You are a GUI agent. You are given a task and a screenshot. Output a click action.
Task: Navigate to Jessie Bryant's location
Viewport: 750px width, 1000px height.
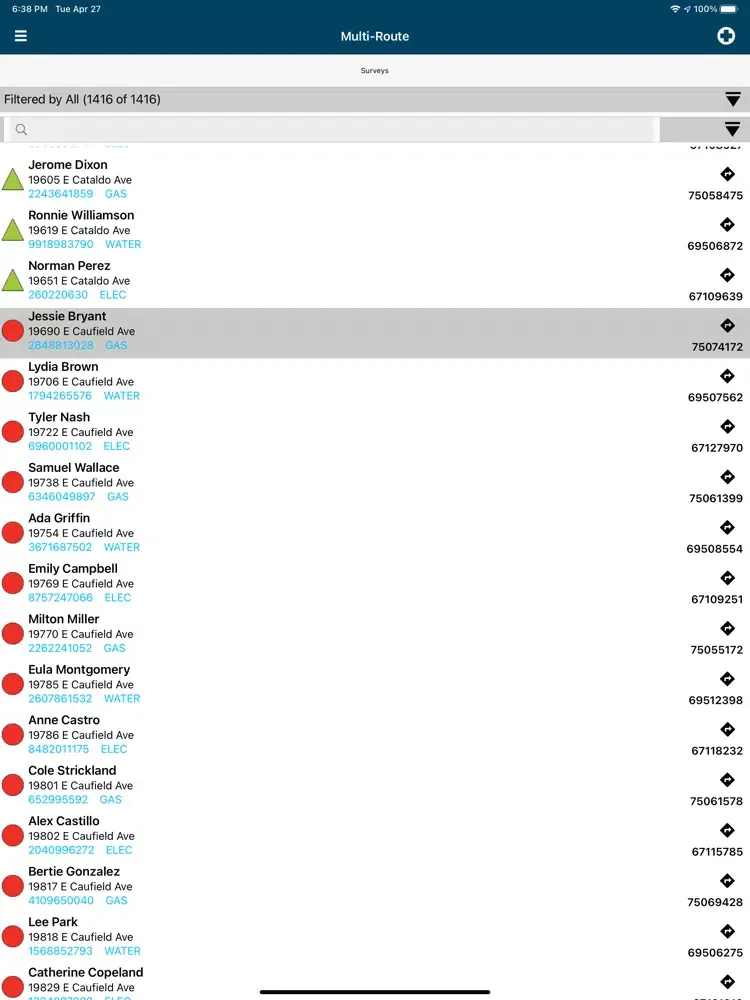[728, 326]
